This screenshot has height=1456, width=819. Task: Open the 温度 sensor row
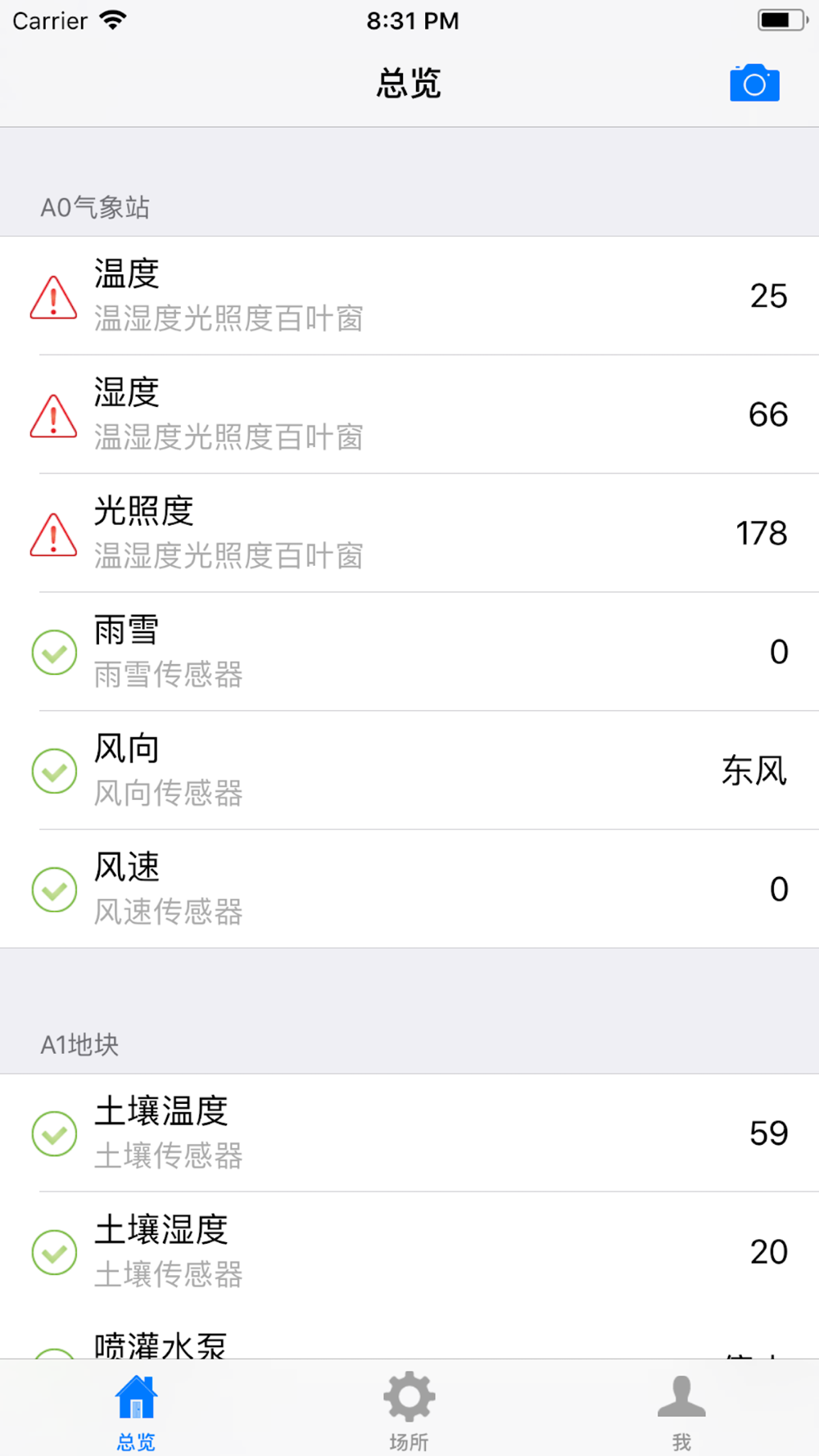click(409, 296)
